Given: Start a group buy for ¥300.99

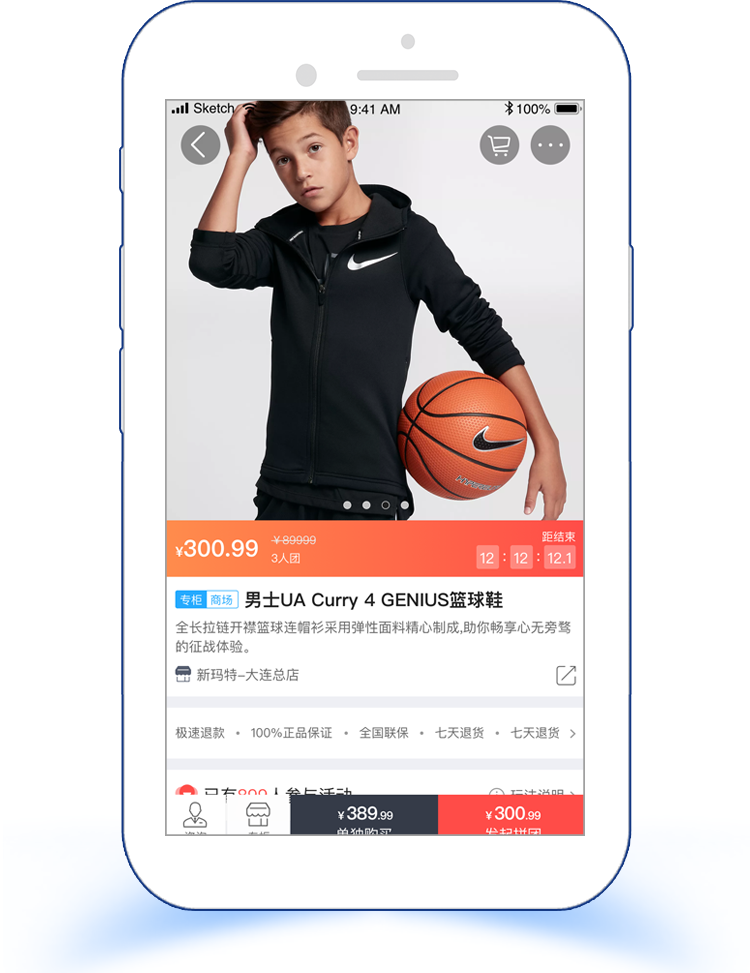Looking at the screenshot, I should (511, 815).
